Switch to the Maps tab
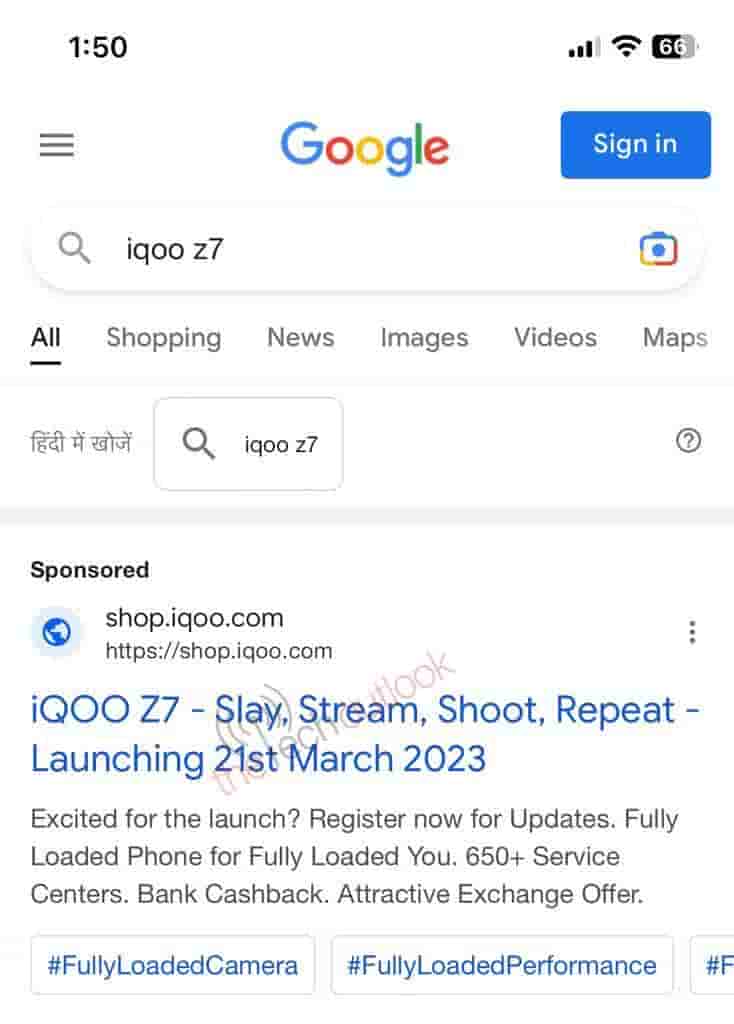 (x=675, y=338)
